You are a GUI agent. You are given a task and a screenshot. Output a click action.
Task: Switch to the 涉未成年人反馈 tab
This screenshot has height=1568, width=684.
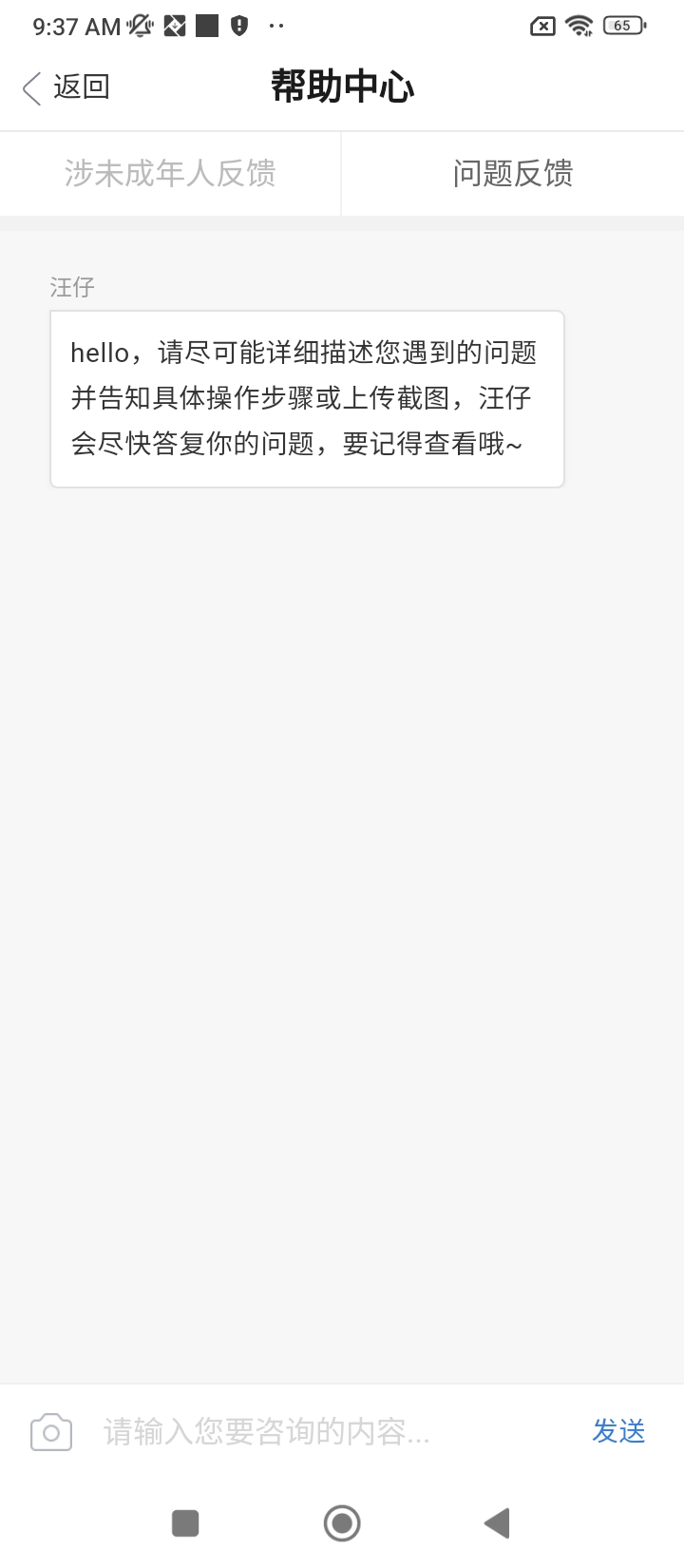coord(170,174)
